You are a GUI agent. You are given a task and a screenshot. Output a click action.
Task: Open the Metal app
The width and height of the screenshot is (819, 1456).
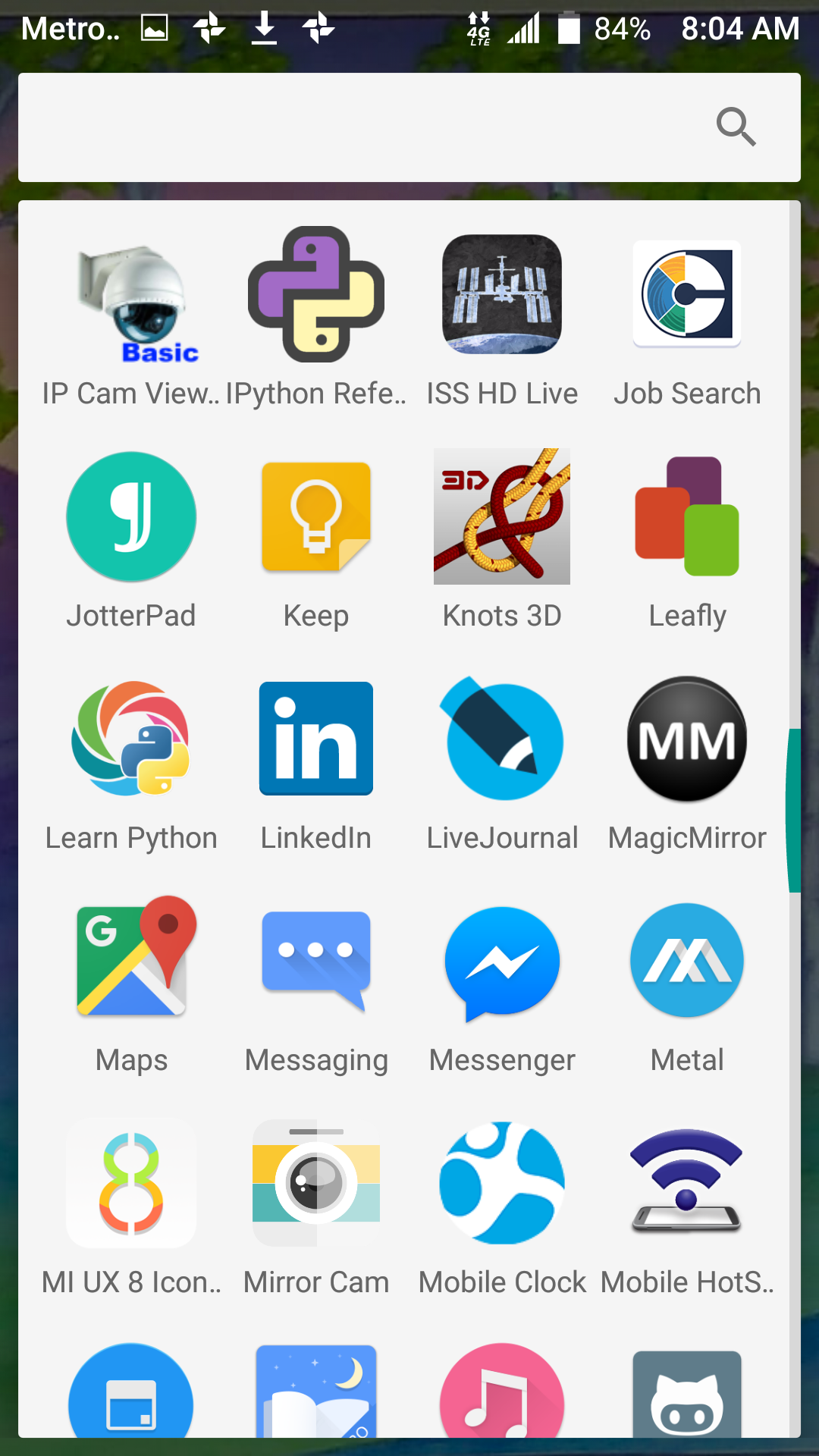pyautogui.click(x=687, y=960)
